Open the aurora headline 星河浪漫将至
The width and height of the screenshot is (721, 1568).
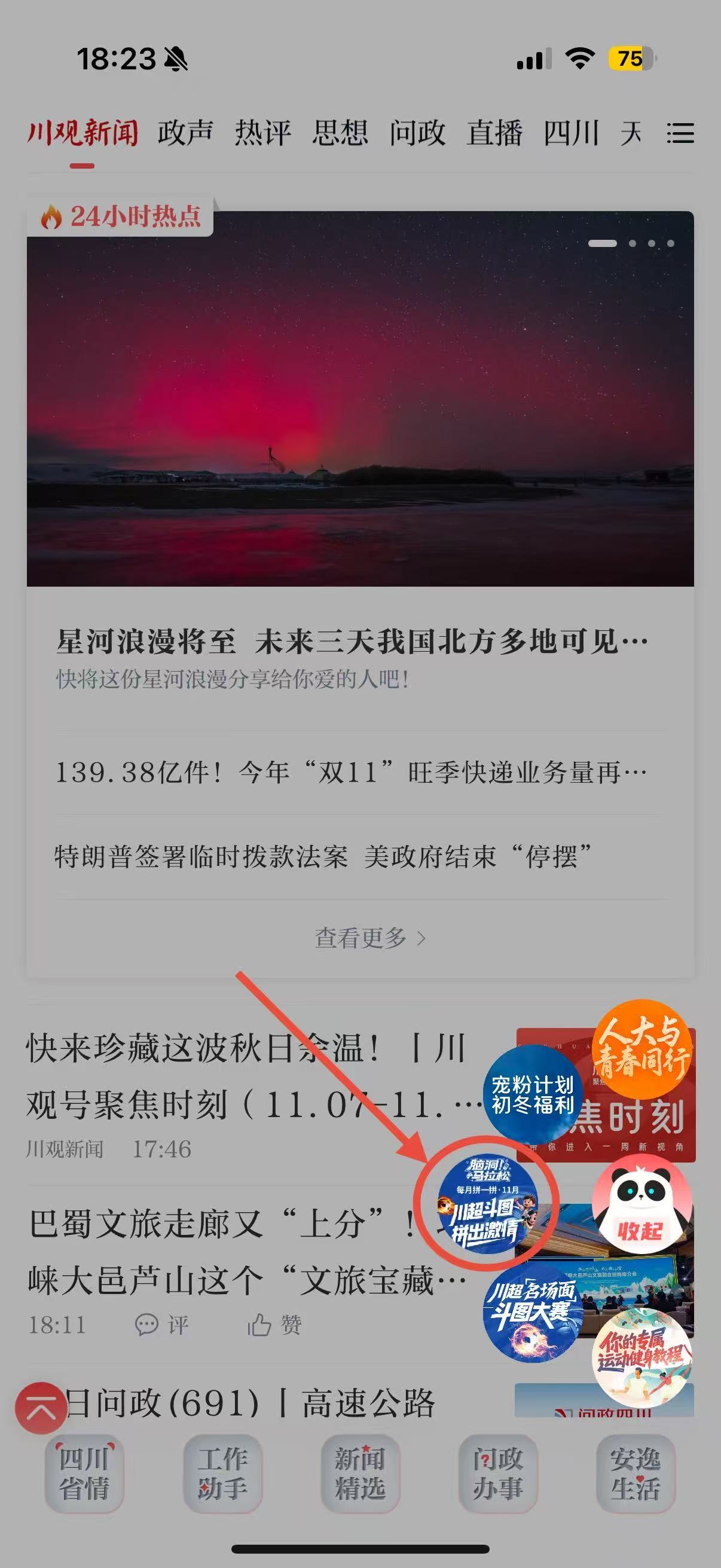tap(352, 642)
